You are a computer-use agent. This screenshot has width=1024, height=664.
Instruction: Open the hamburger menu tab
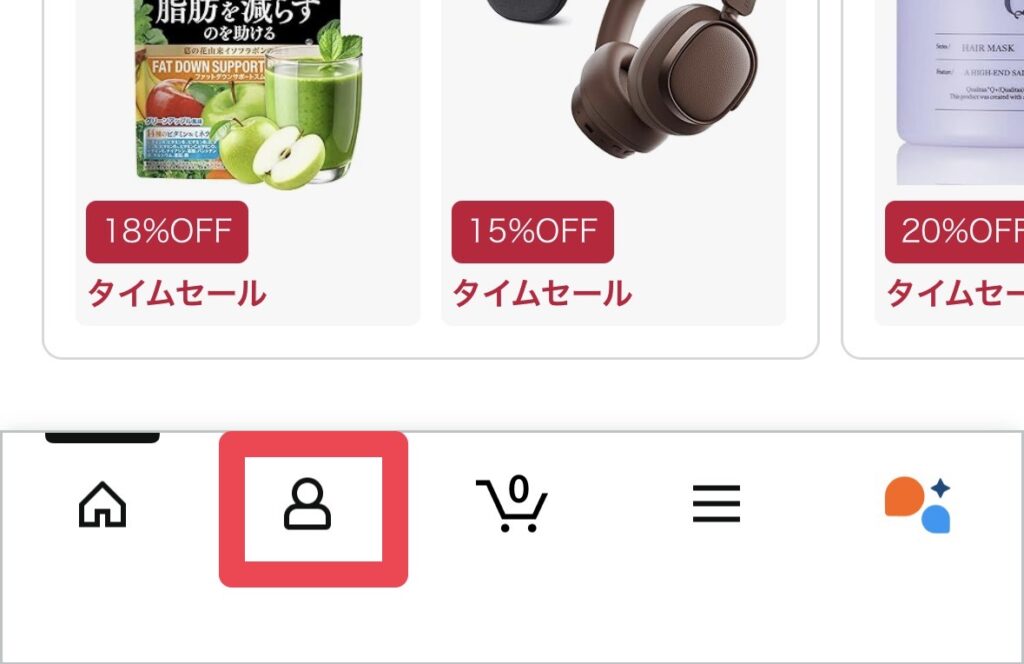(x=716, y=504)
